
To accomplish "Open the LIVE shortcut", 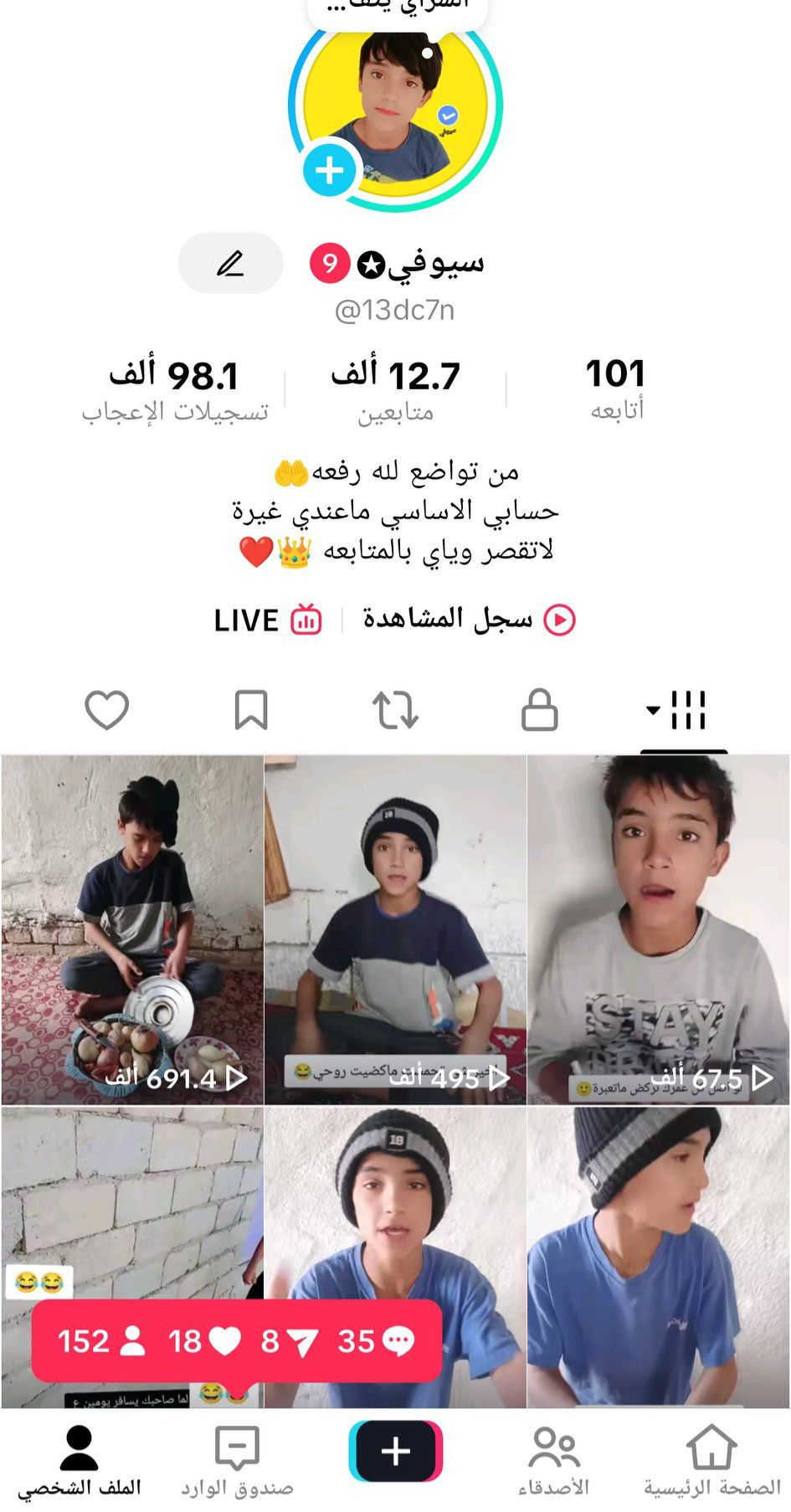I will [267, 620].
